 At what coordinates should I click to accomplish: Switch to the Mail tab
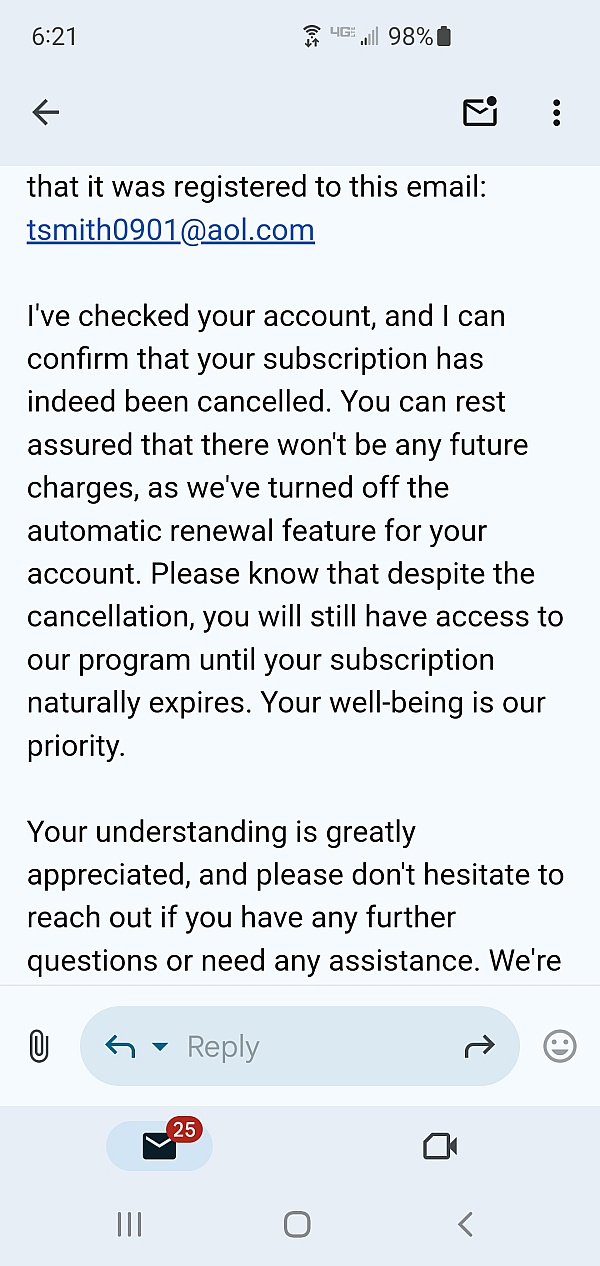pos(160,1146)
